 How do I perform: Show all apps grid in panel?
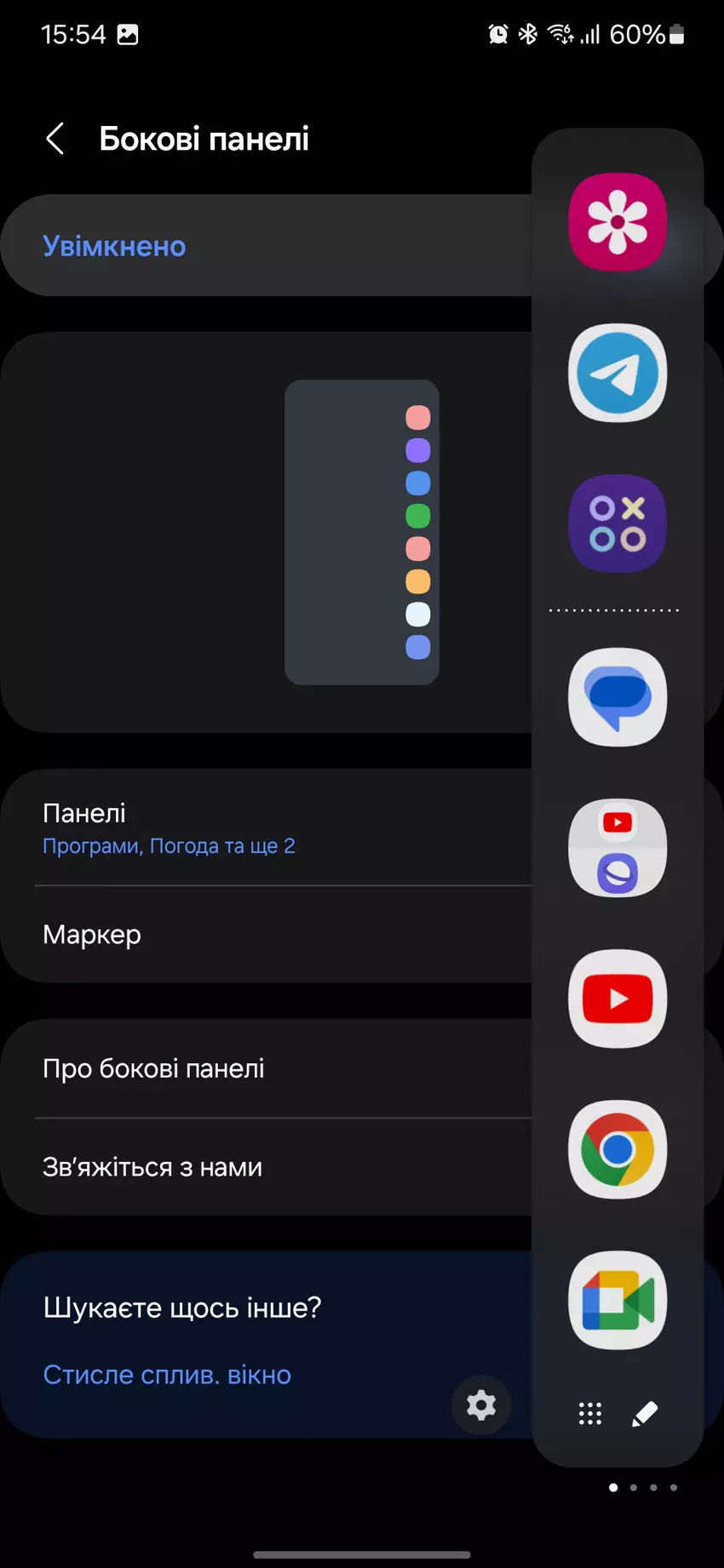click(590, 1414)
